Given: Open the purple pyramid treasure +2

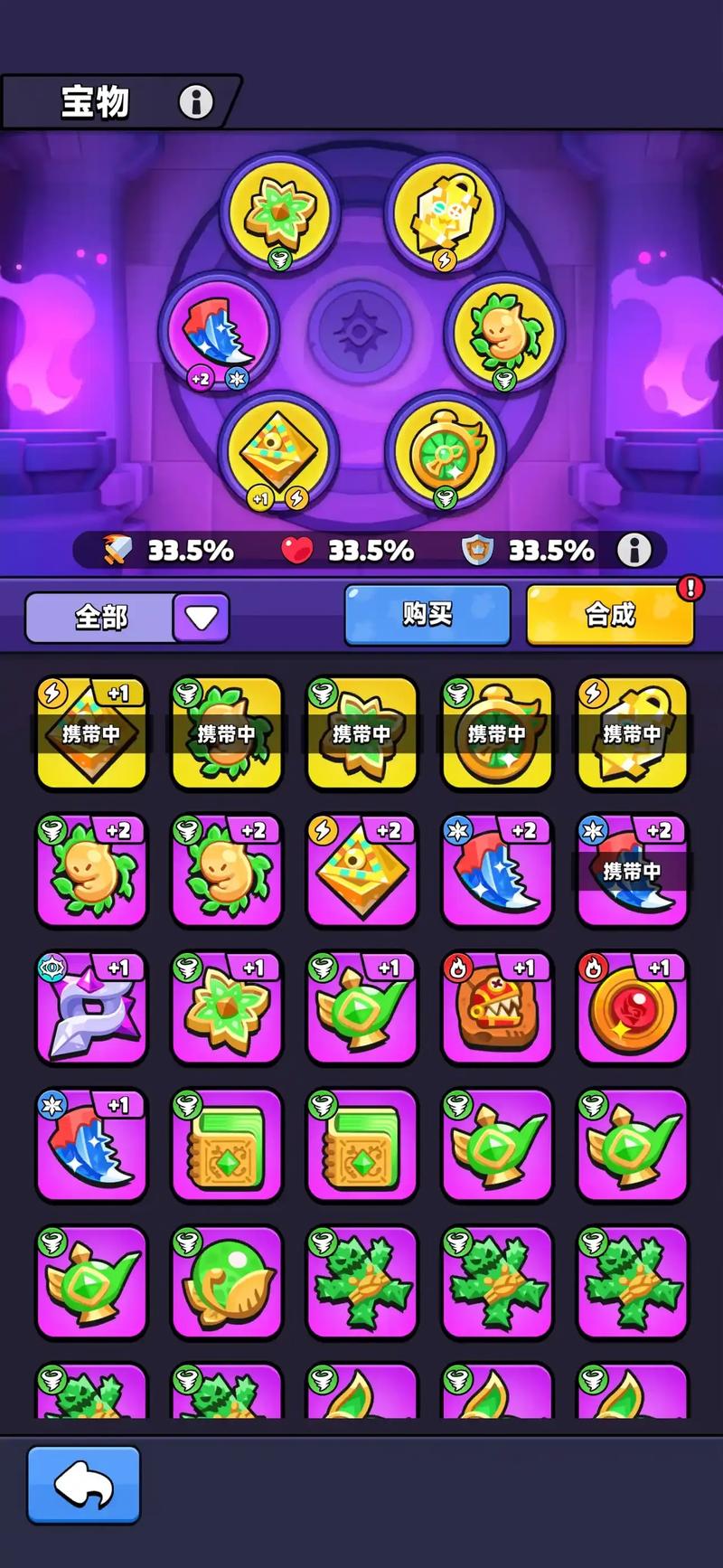Looking at the screenshot, I should click(x=361, y=872).
